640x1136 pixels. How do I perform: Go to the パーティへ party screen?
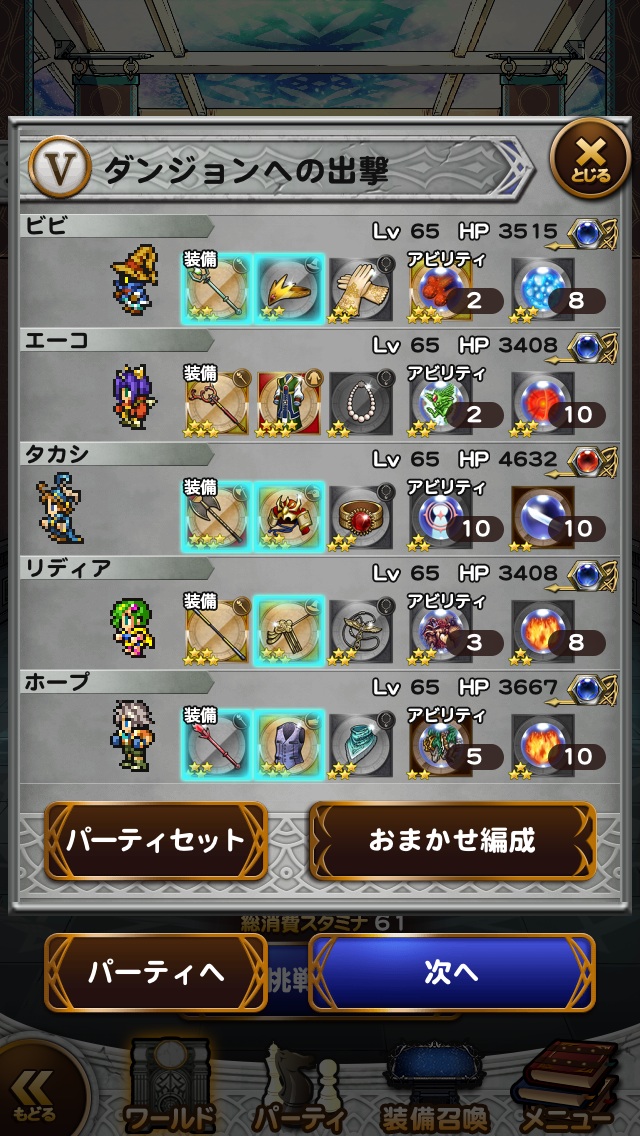pos(156,973)
